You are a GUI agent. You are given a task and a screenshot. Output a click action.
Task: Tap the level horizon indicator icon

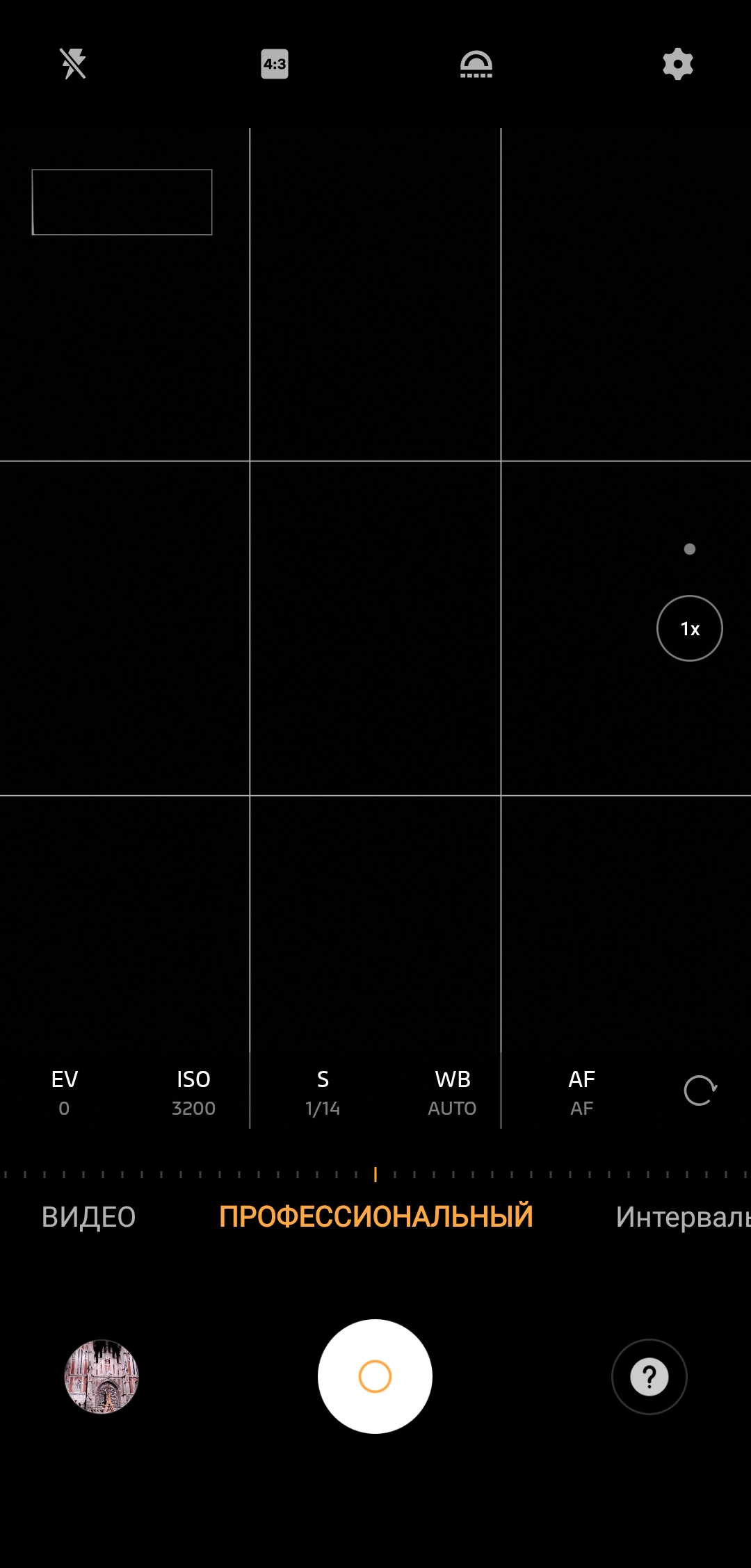(476, 64)
